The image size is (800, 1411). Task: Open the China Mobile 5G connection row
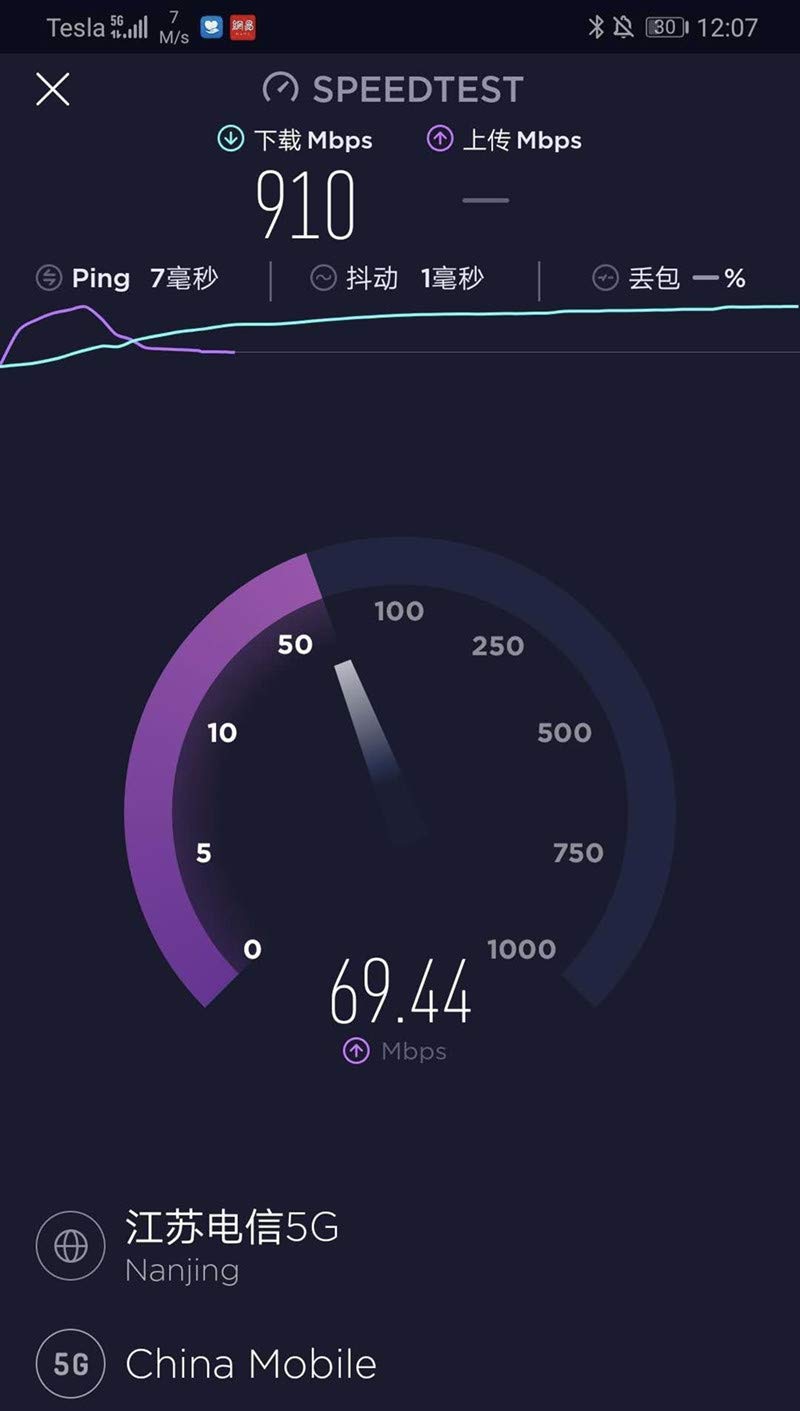point(250,1364)
